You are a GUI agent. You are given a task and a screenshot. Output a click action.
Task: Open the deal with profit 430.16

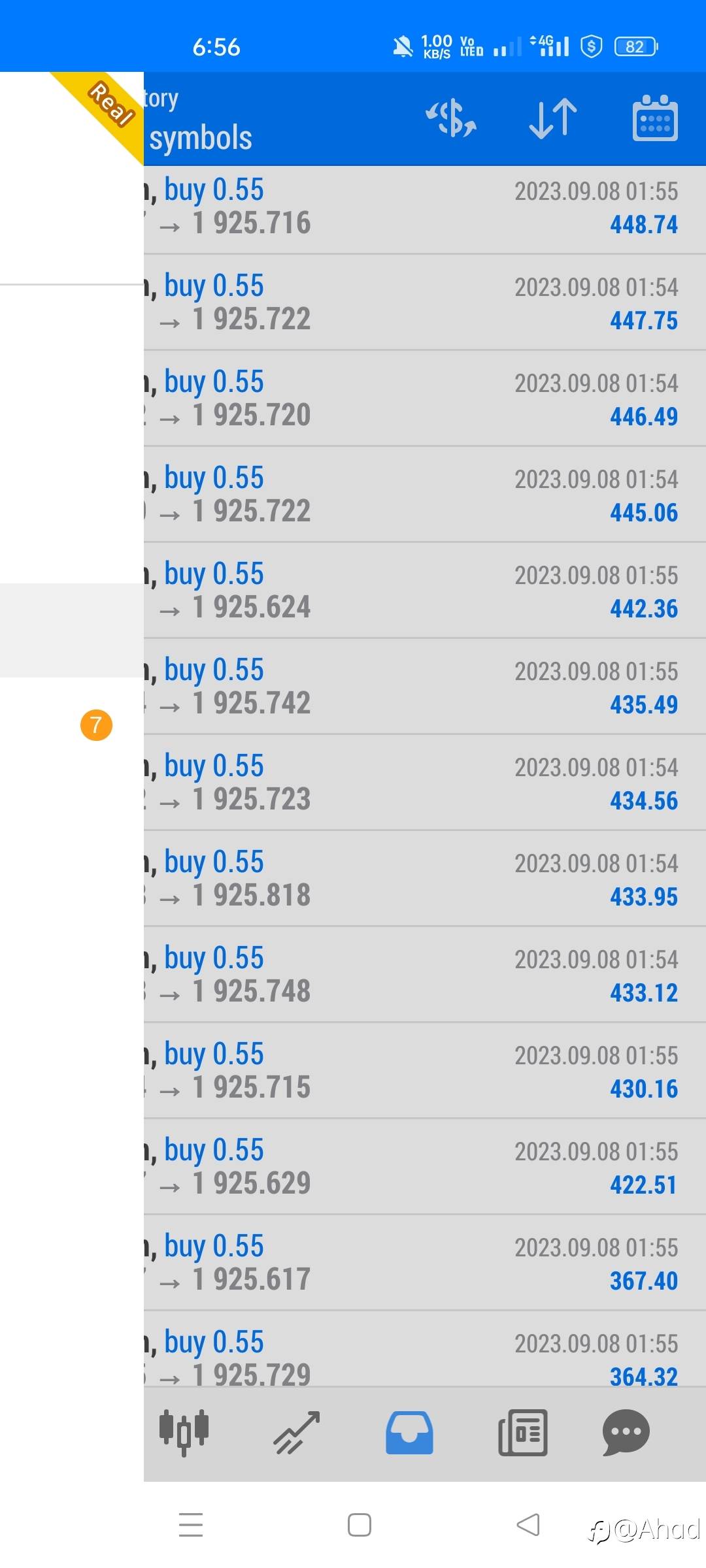(425, 1071)
